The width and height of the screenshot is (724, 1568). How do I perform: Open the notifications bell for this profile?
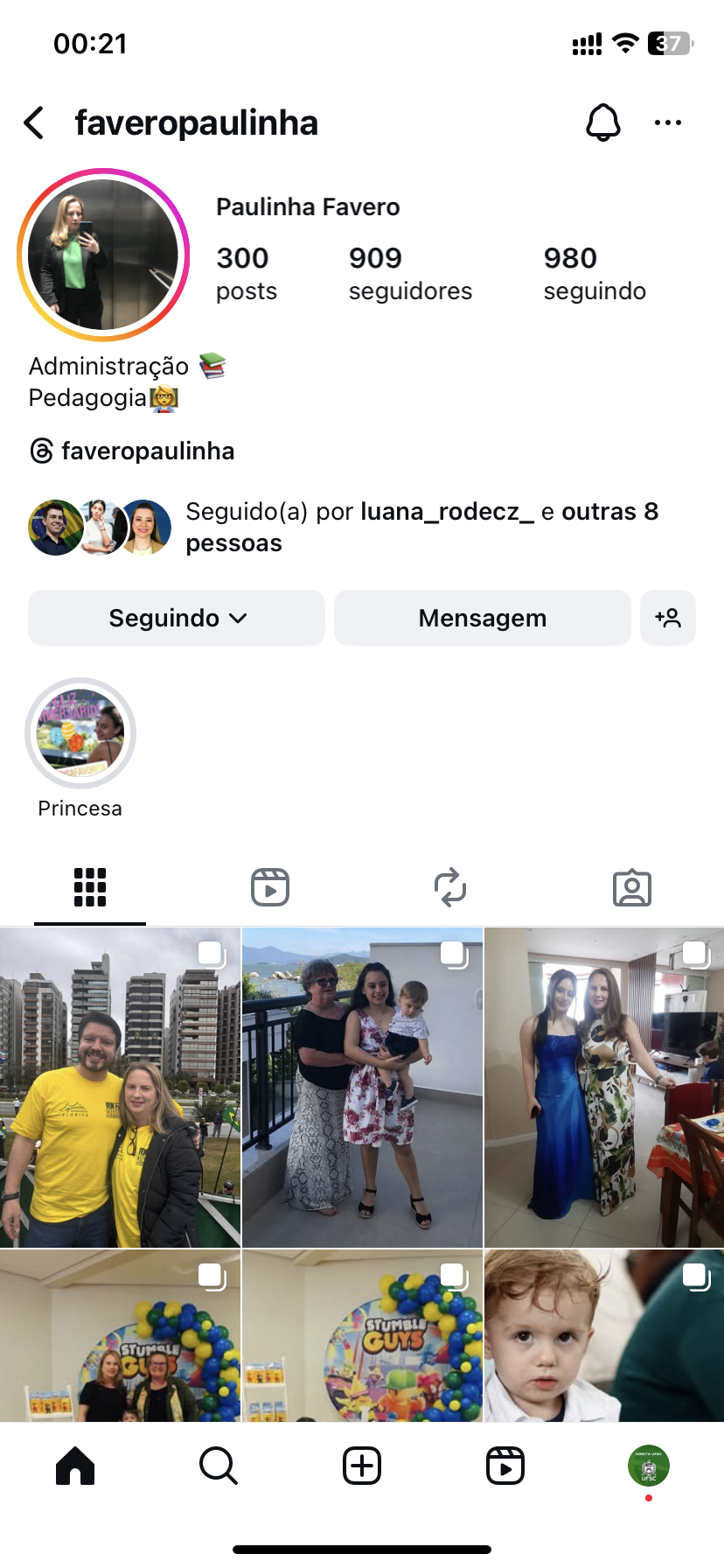click(x=602, y=122)
